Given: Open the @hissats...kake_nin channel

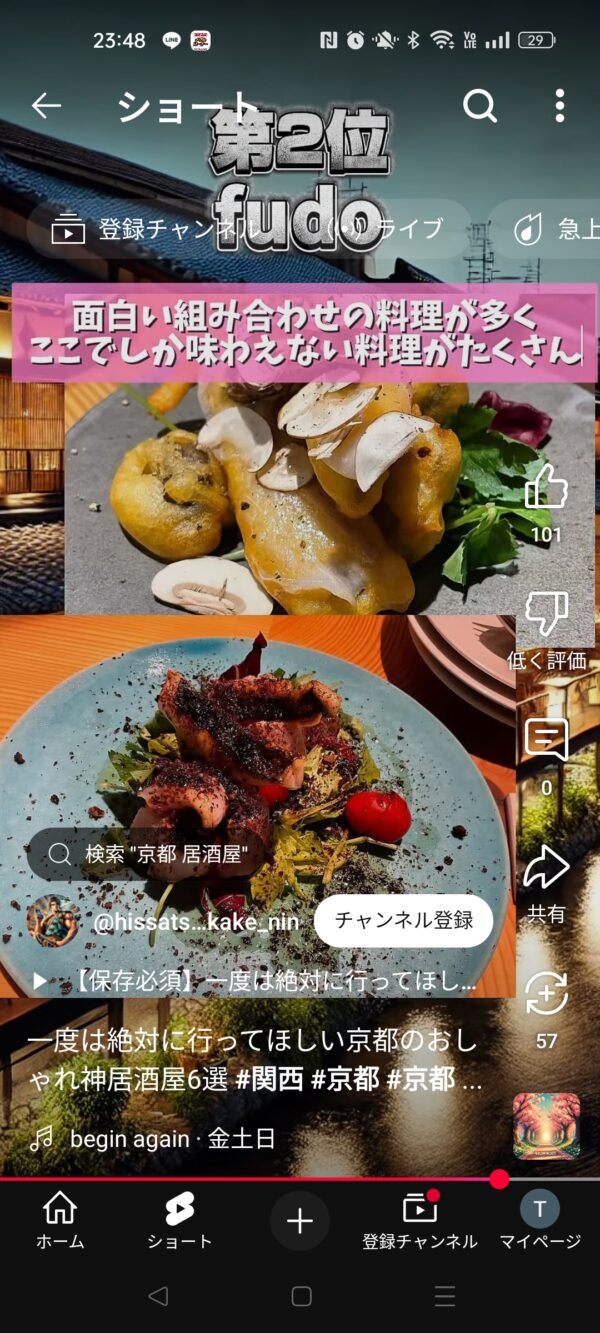Looking at the screenshot, I should (x=195, y=921).
